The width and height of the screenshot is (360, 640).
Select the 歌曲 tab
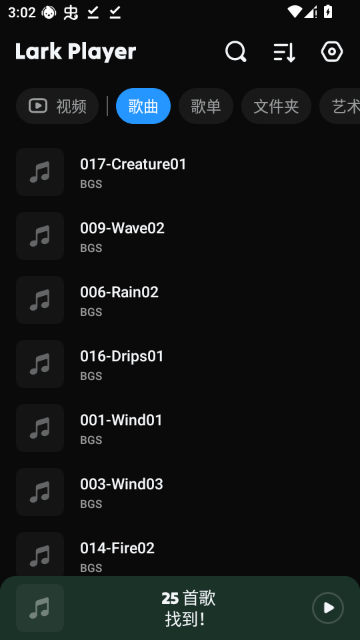coord(143,106)
